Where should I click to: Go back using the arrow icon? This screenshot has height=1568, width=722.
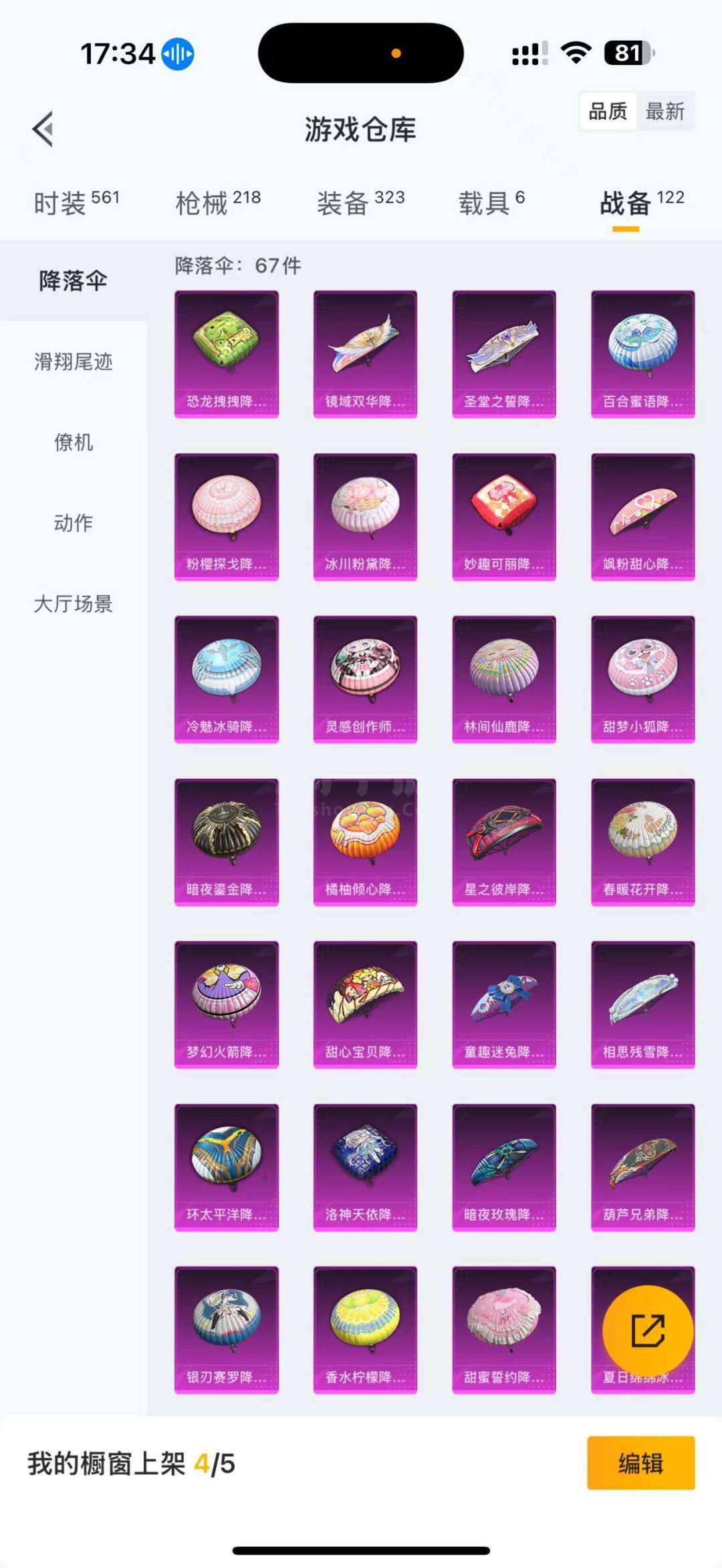[43, 130]
